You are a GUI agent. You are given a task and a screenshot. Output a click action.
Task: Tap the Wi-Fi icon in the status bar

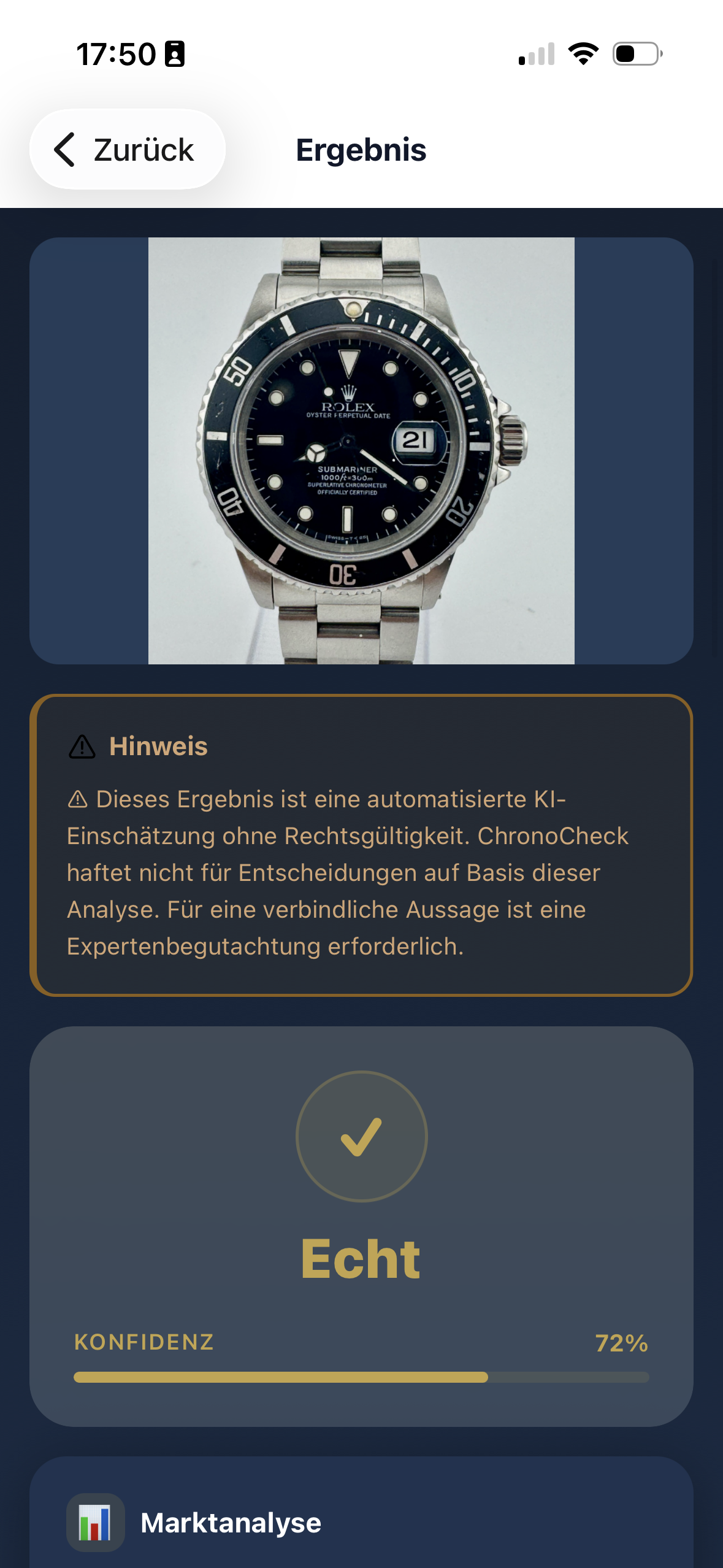pos(582,54)
